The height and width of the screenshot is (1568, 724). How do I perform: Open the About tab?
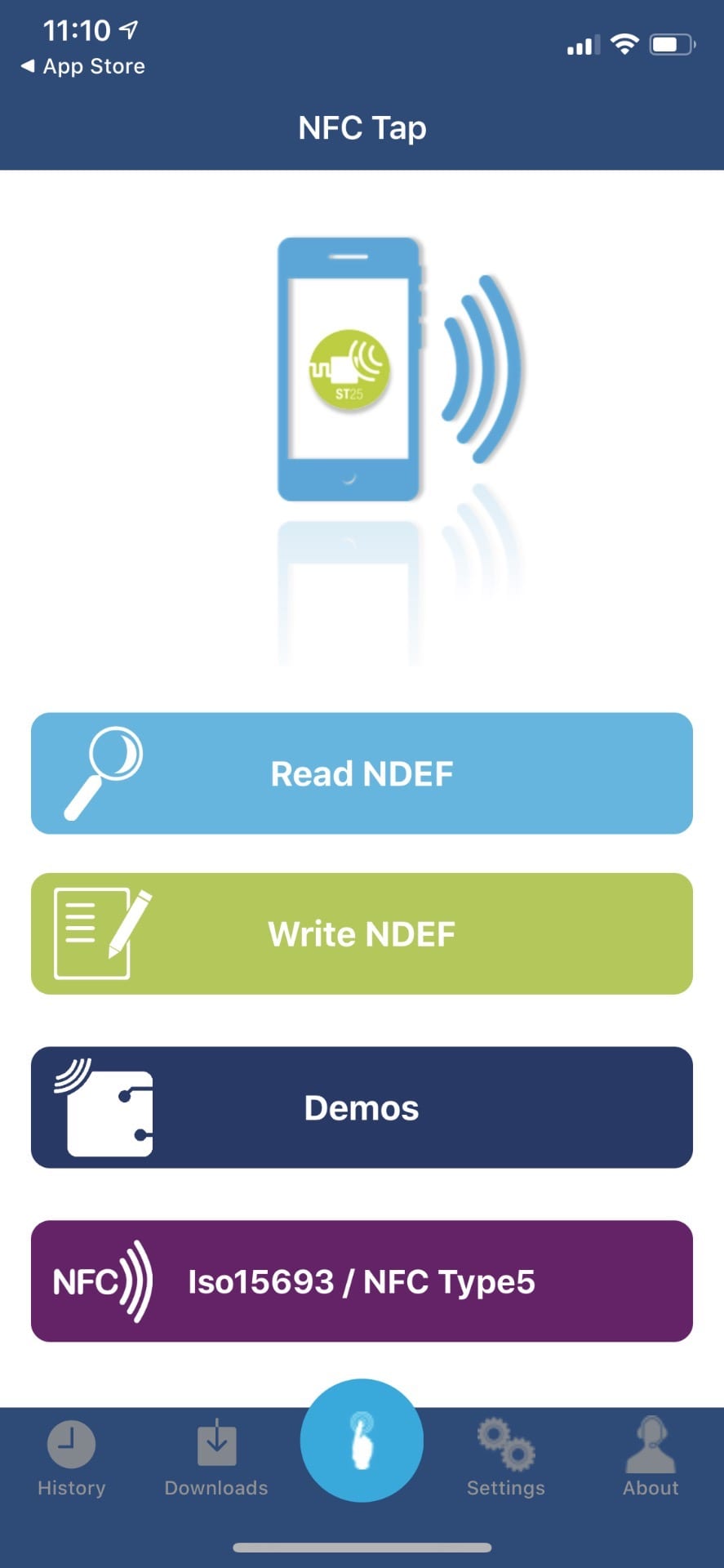click(x=651, y=1459)
